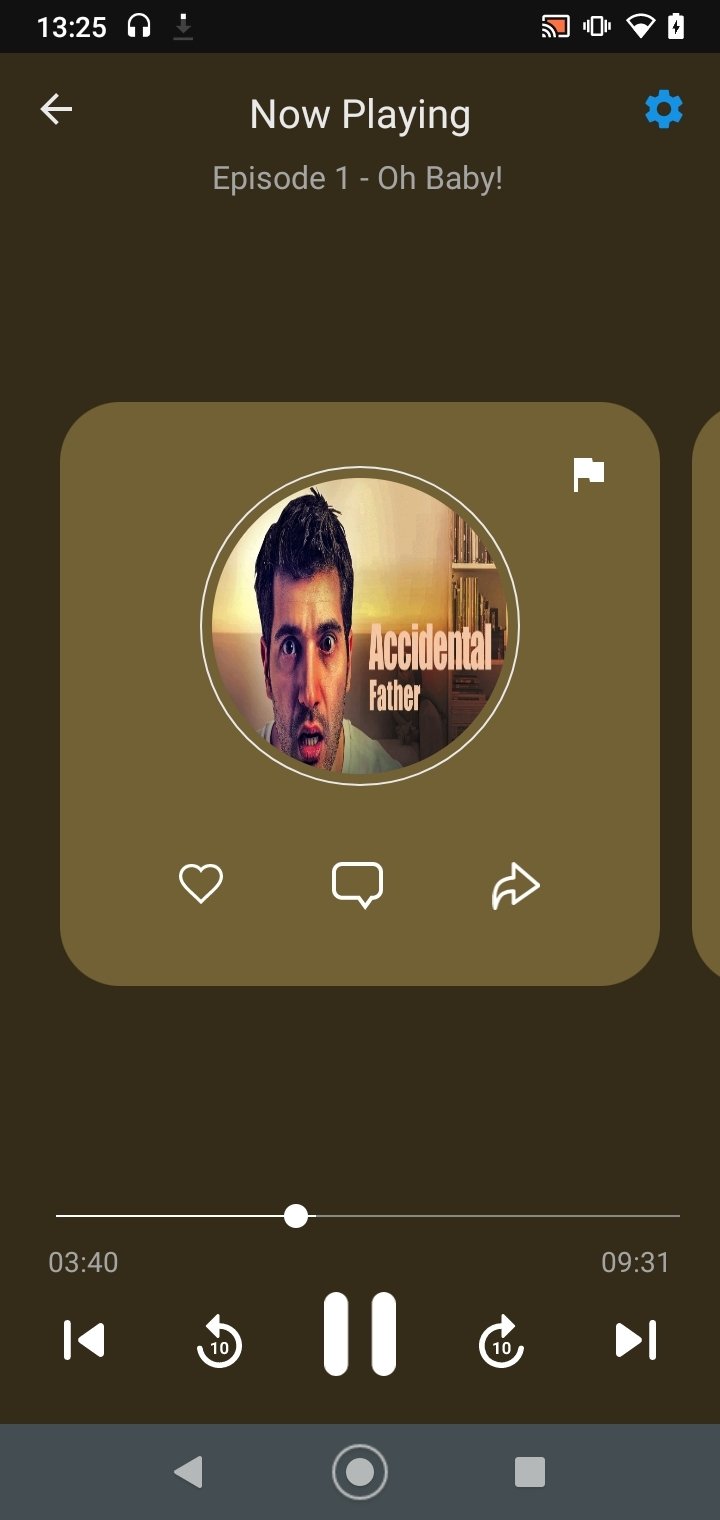
Task: Open the comments for this episode
Action: [357, 885]
